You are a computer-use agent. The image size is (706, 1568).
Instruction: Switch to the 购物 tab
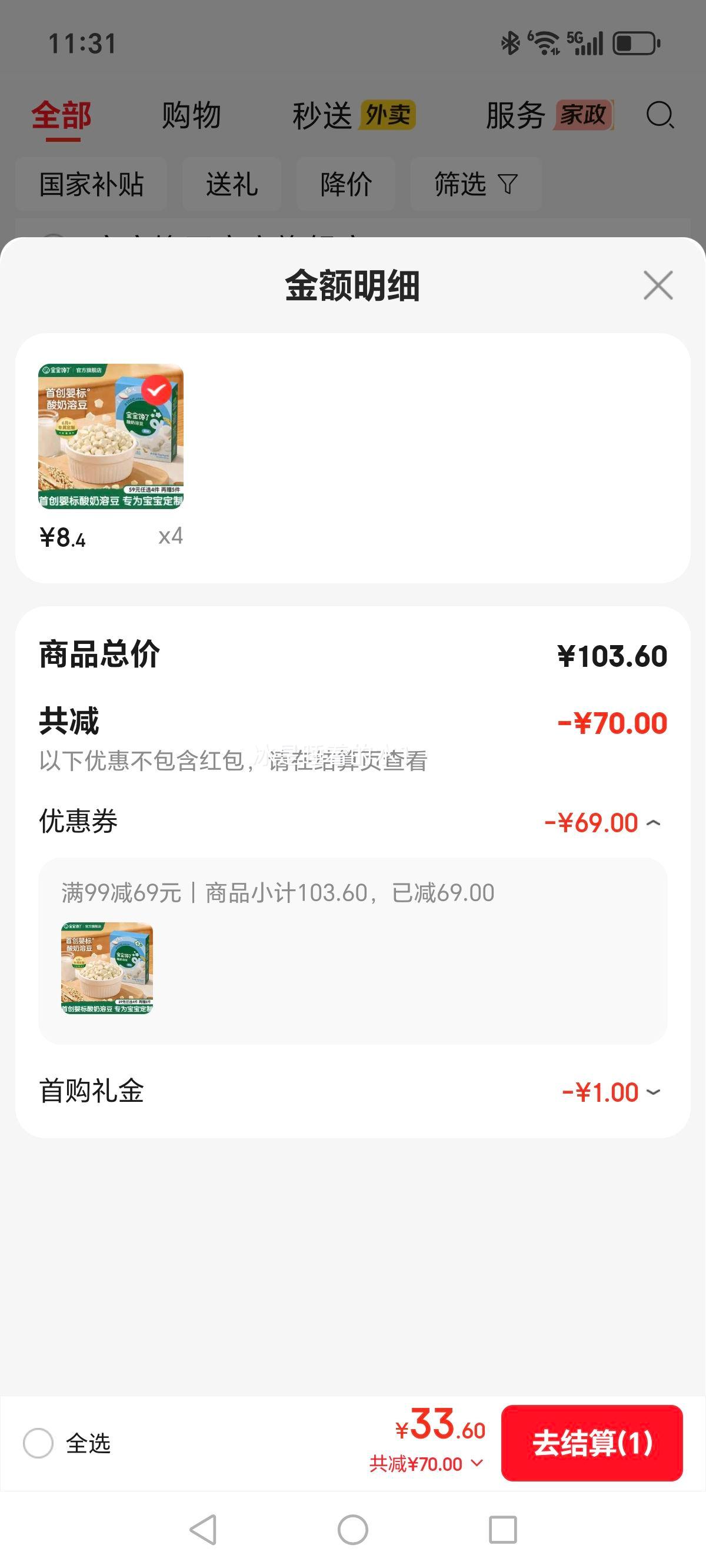pyautogui.click(x=191, y=115)
